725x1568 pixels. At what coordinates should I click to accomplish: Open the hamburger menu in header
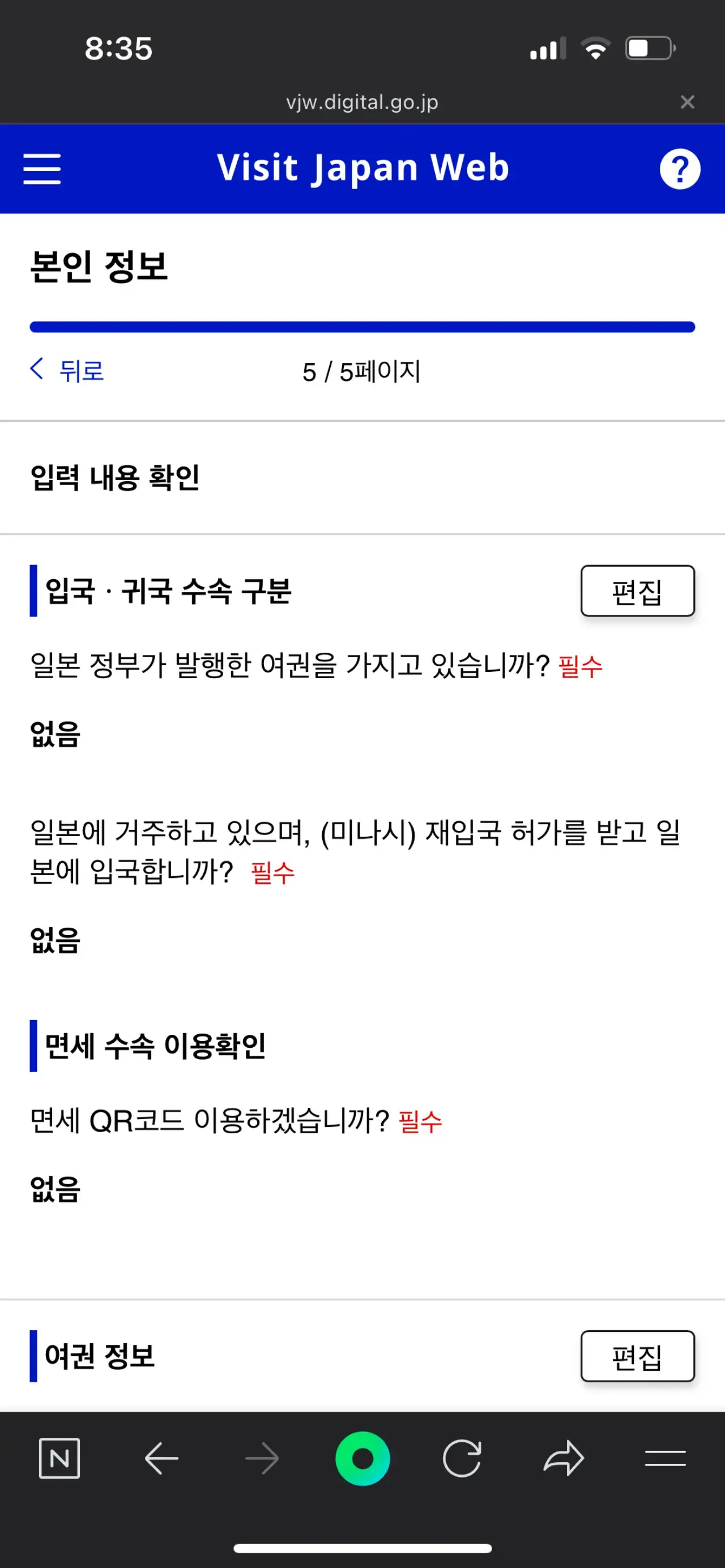(x=42, y=169)
